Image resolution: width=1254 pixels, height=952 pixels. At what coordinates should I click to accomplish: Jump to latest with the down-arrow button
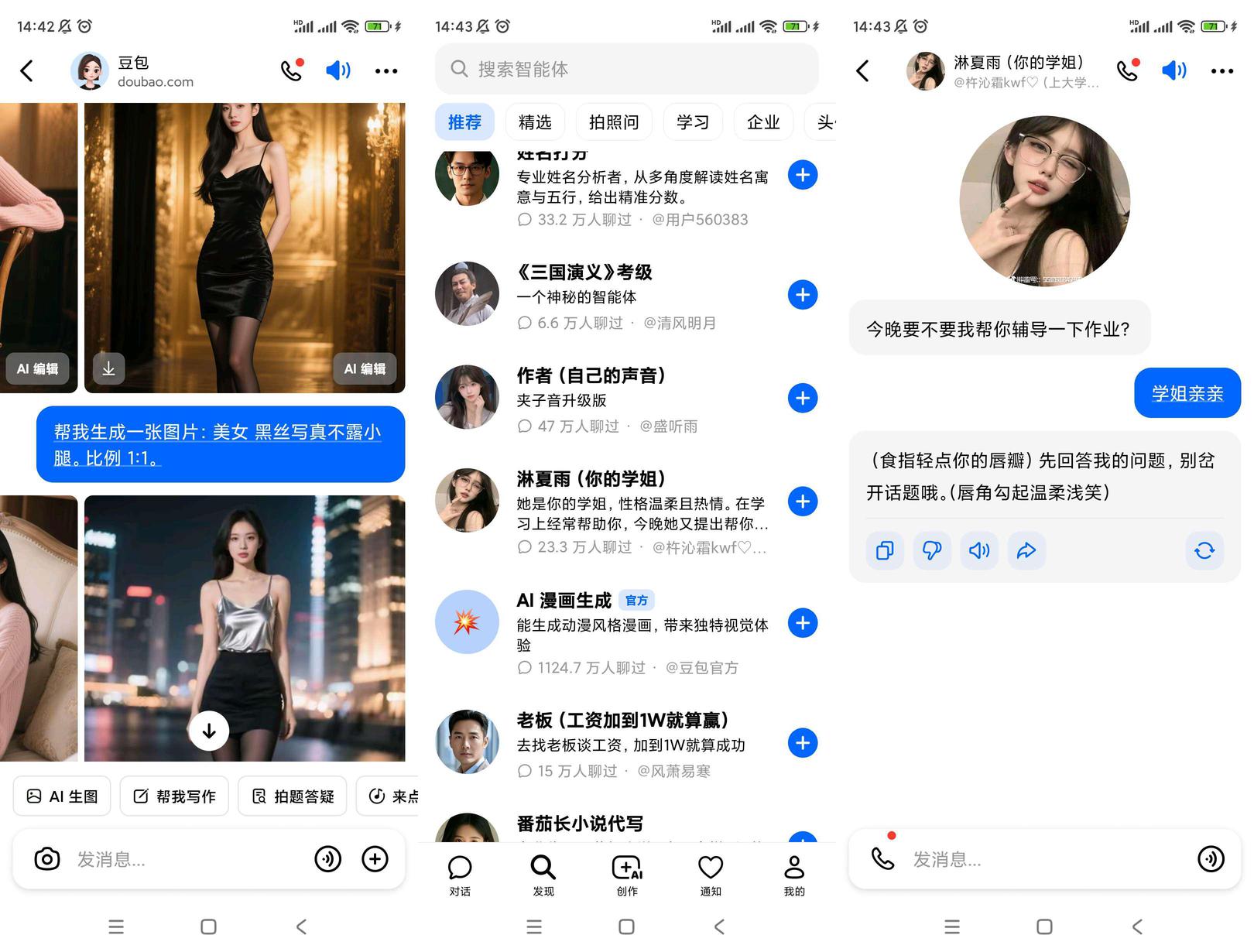point(209,731)
